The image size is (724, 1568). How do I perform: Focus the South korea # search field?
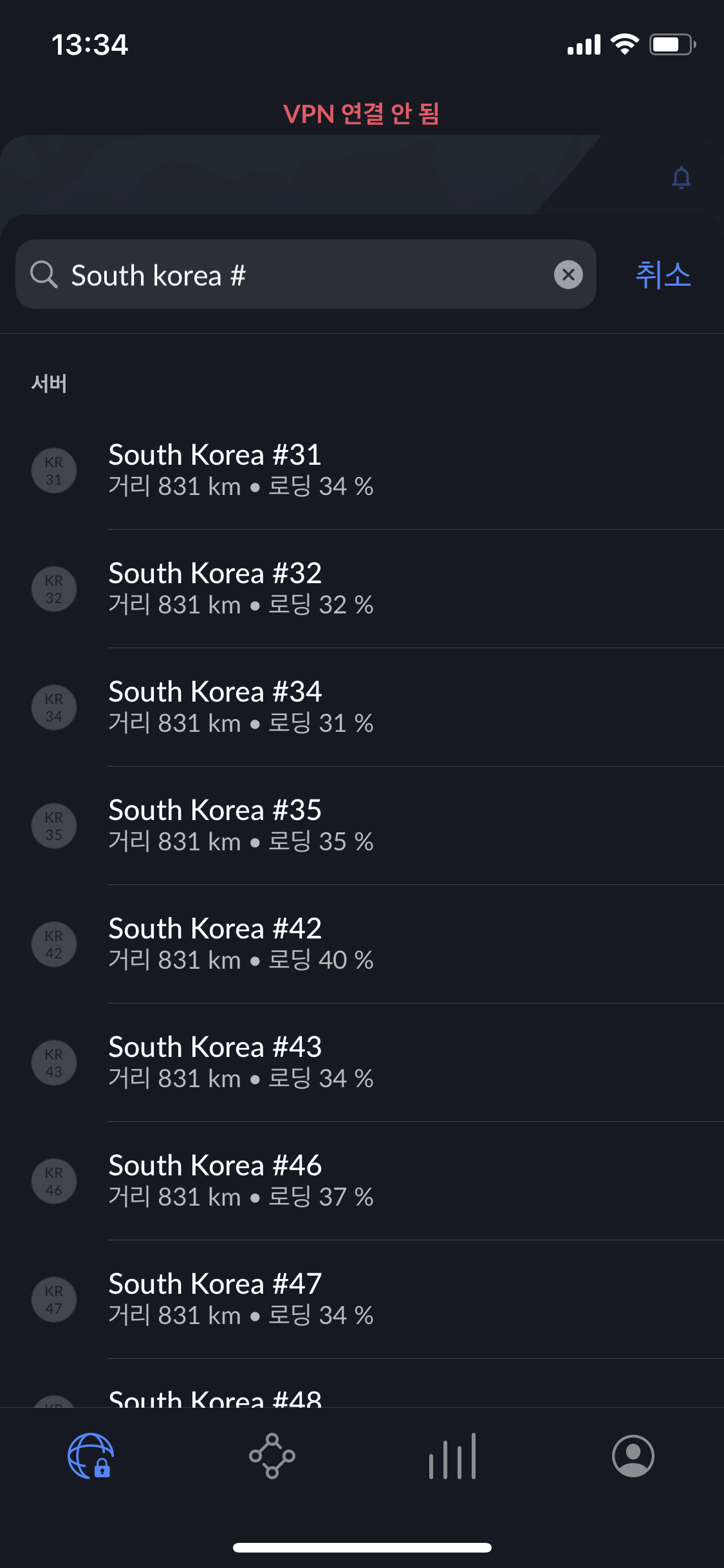306,274
